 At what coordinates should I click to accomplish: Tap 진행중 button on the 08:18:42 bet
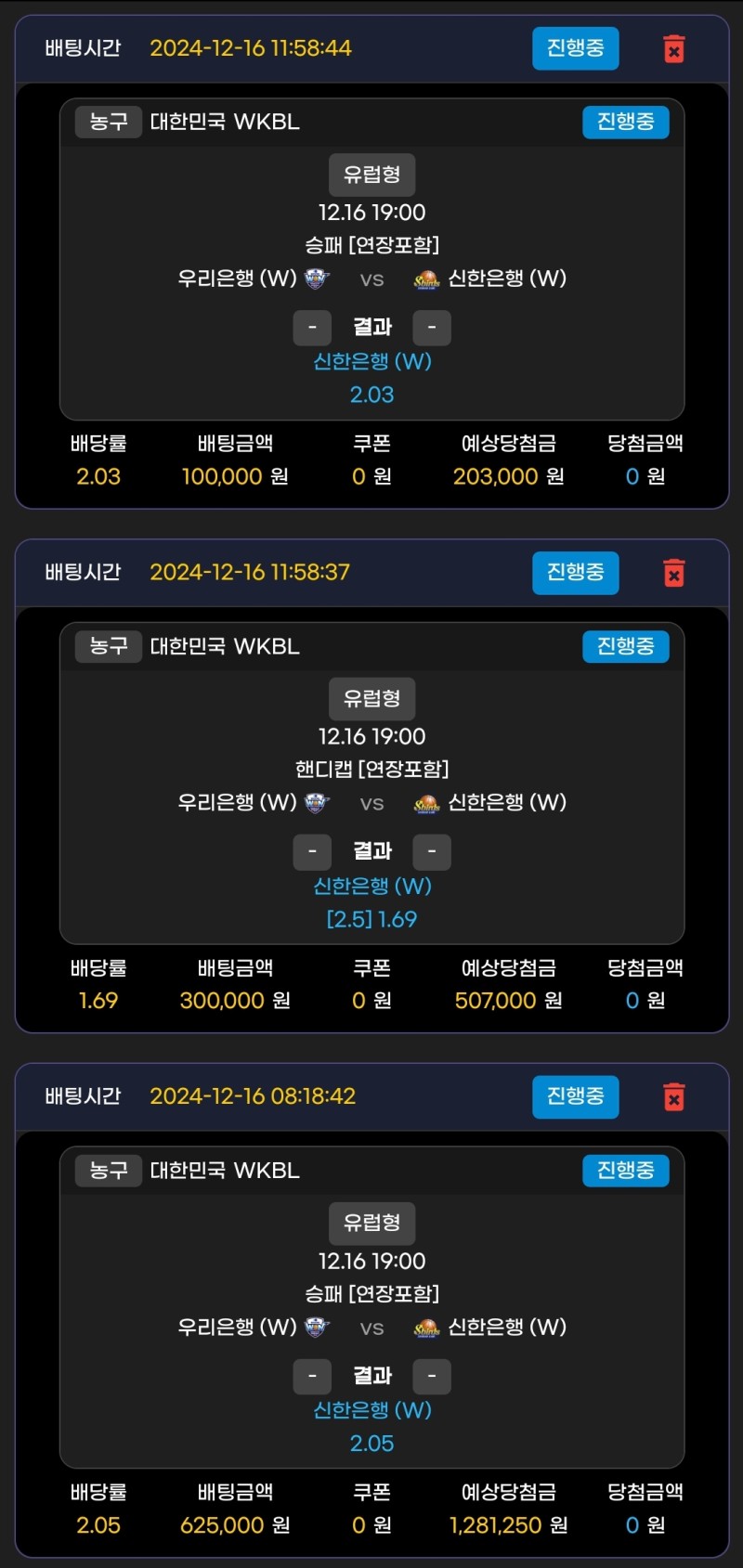(x=575, y=1096)
